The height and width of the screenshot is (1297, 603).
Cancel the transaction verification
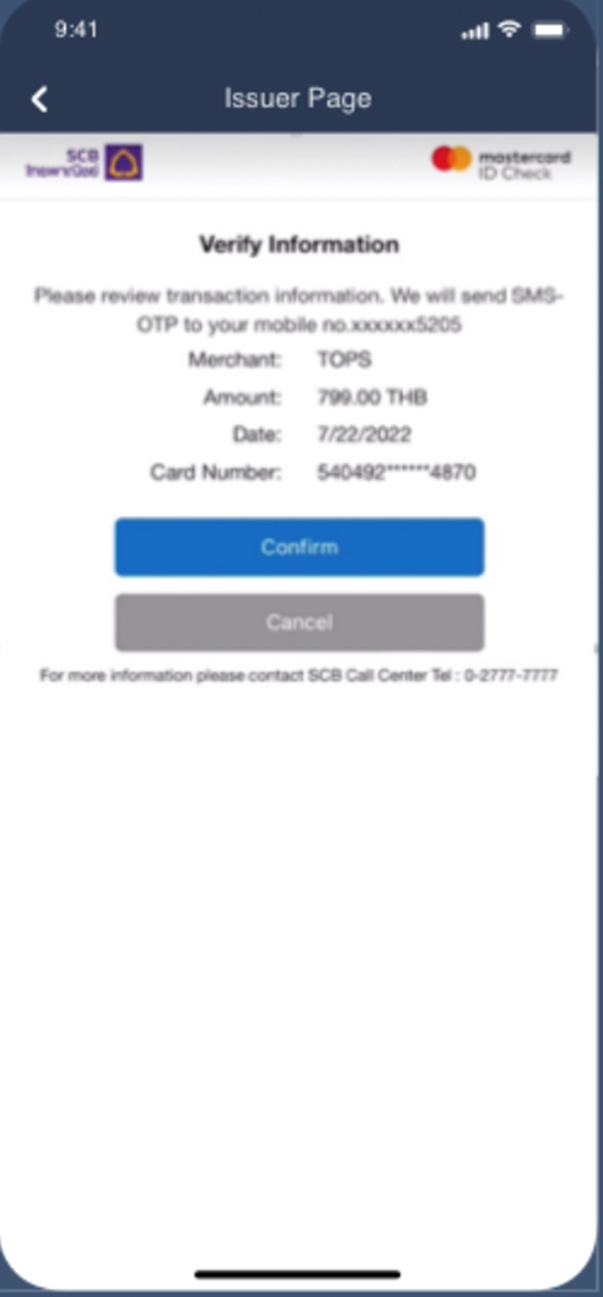point(299,622)
